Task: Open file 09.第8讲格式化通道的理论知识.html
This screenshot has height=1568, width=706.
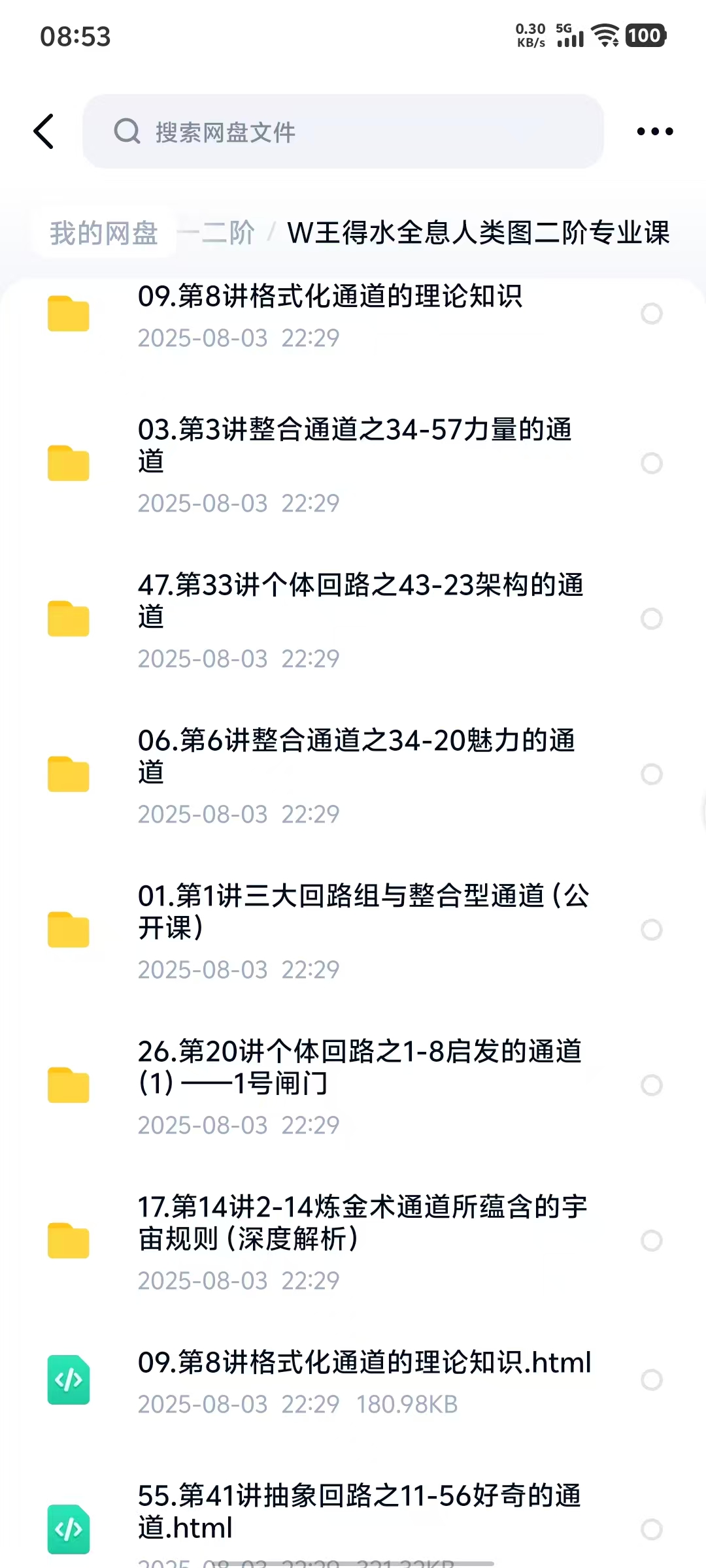Action: coord(364,1380)
